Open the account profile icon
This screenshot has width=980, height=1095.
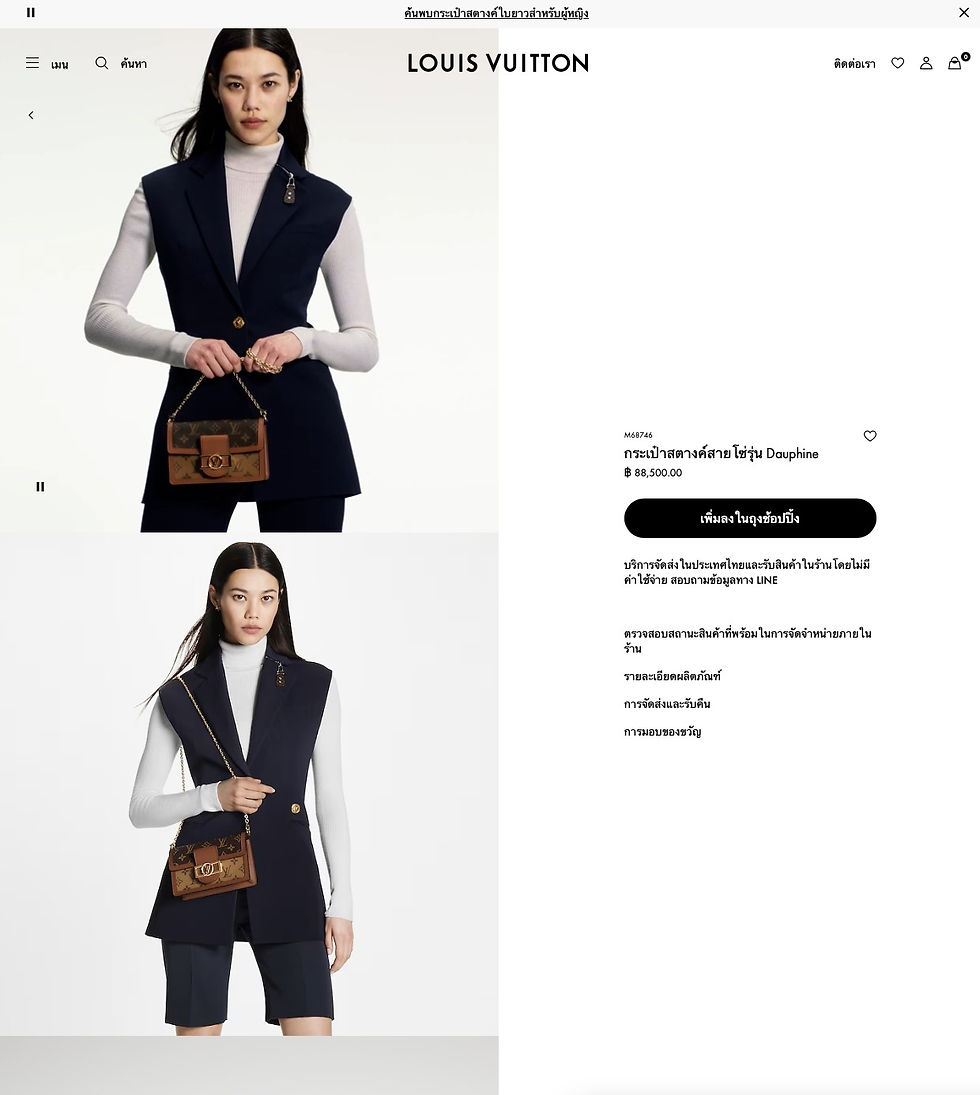point(926,63)
